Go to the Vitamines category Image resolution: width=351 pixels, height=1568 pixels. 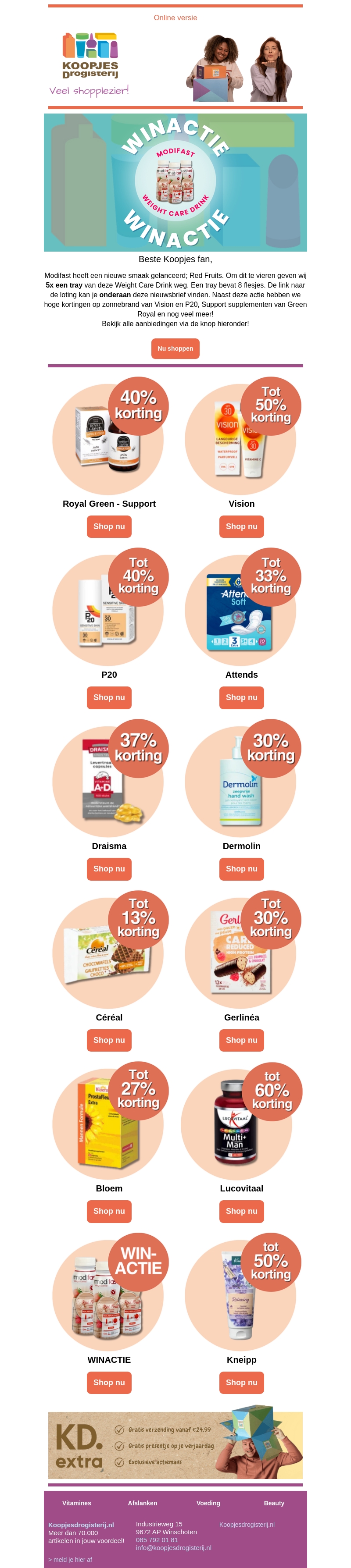pyautogui.click(x=77, y=1503)
